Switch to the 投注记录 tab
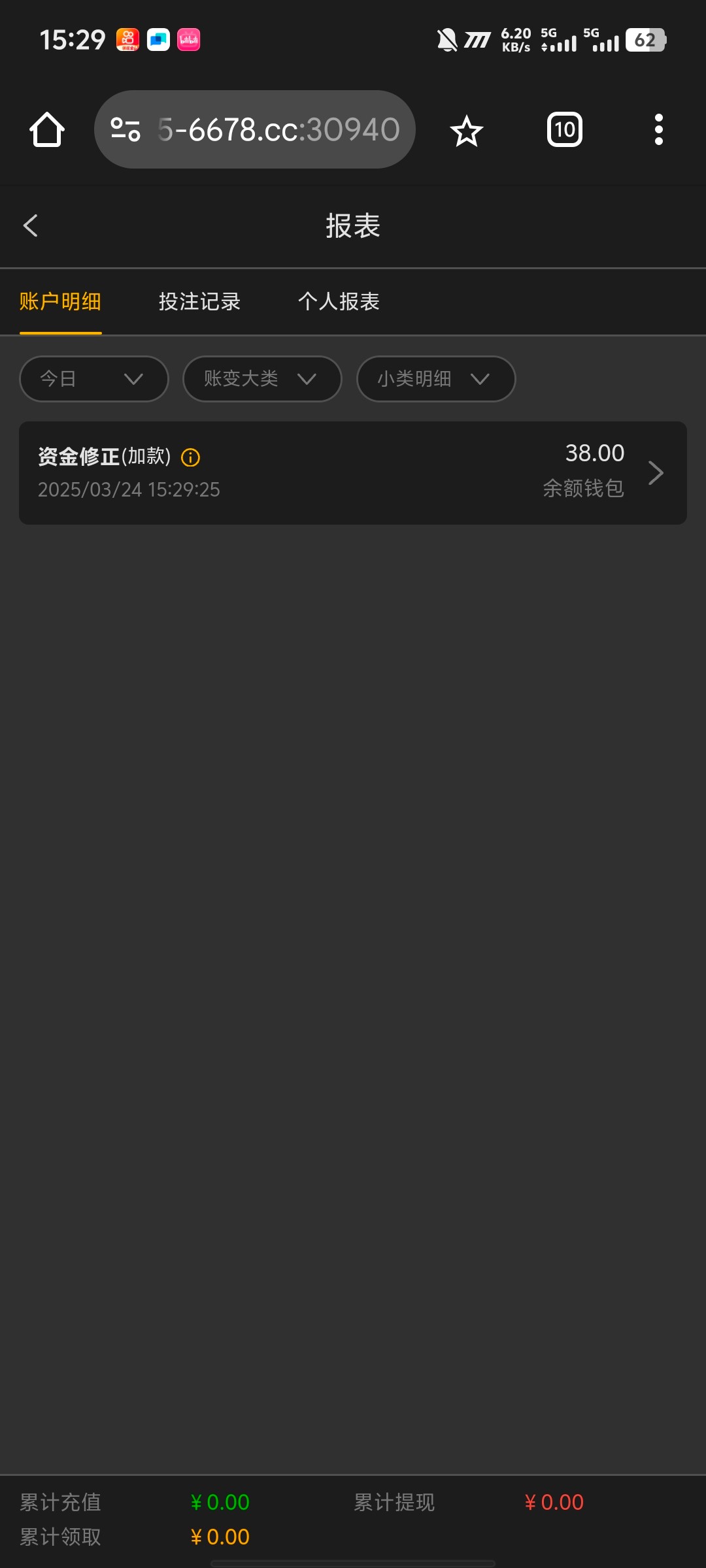706x1568 pixels. pyautogui.click(x=199, y=301)
